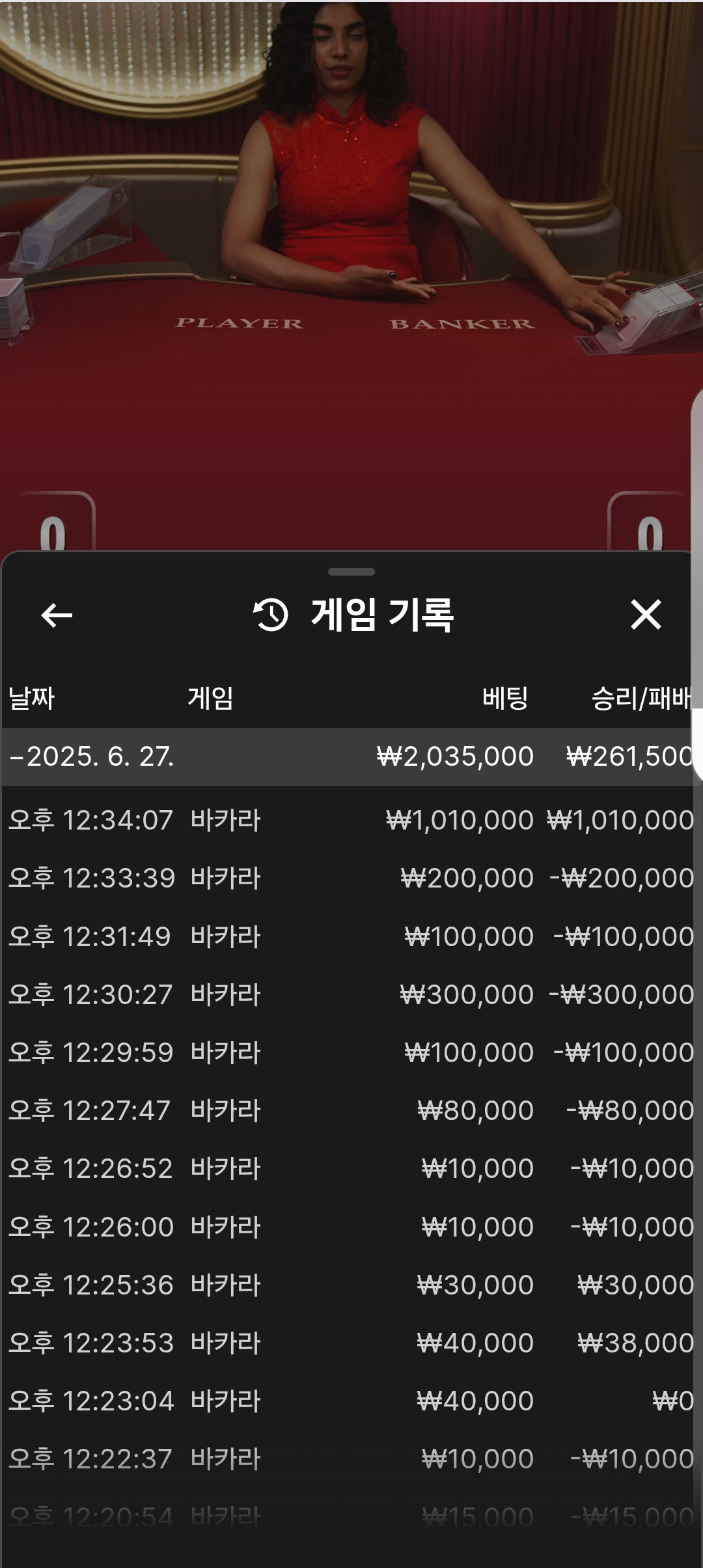Go back using the arrow in game history
Image resolution: width=703 pixels, height=1568 pixels.
click(57, 615)
